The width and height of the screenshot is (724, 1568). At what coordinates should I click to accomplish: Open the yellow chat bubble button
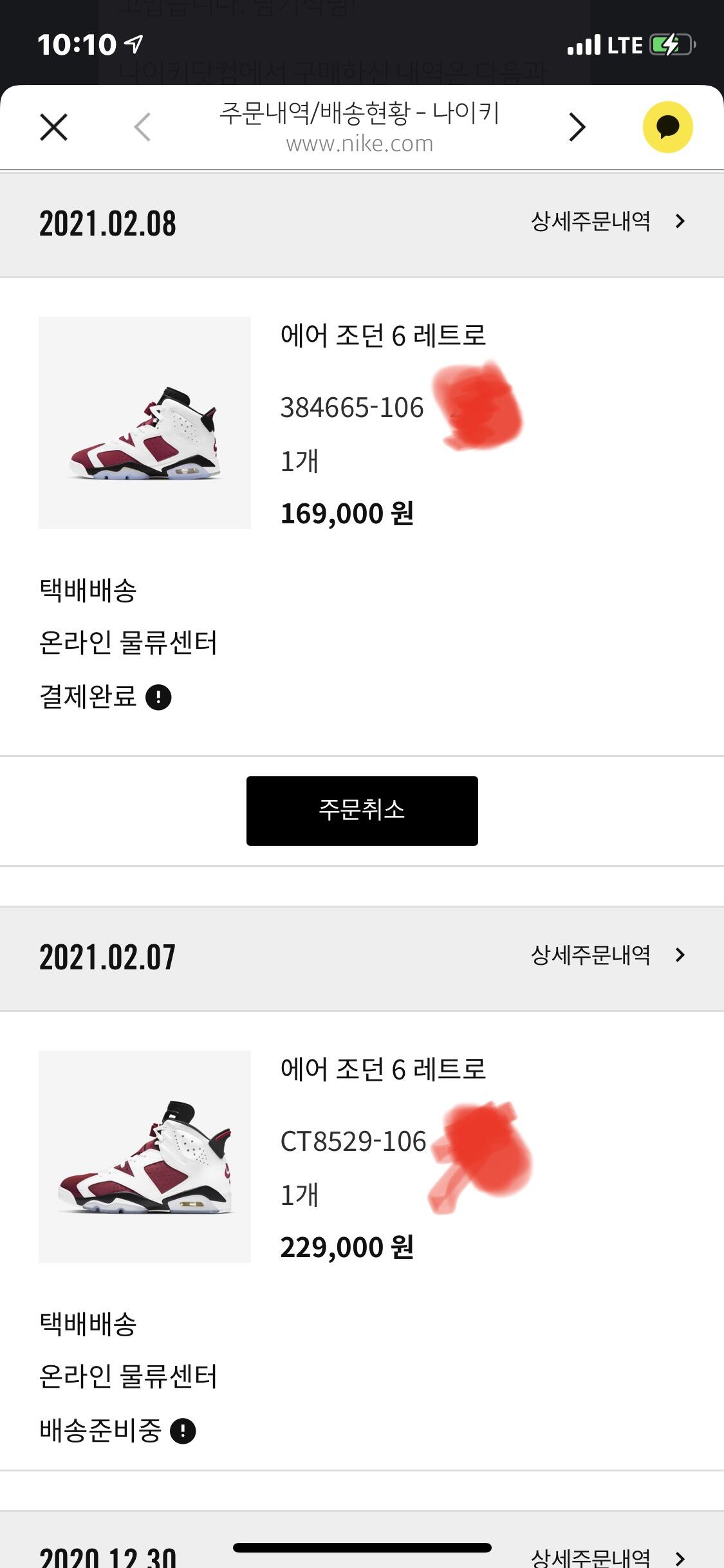[667, 127]
